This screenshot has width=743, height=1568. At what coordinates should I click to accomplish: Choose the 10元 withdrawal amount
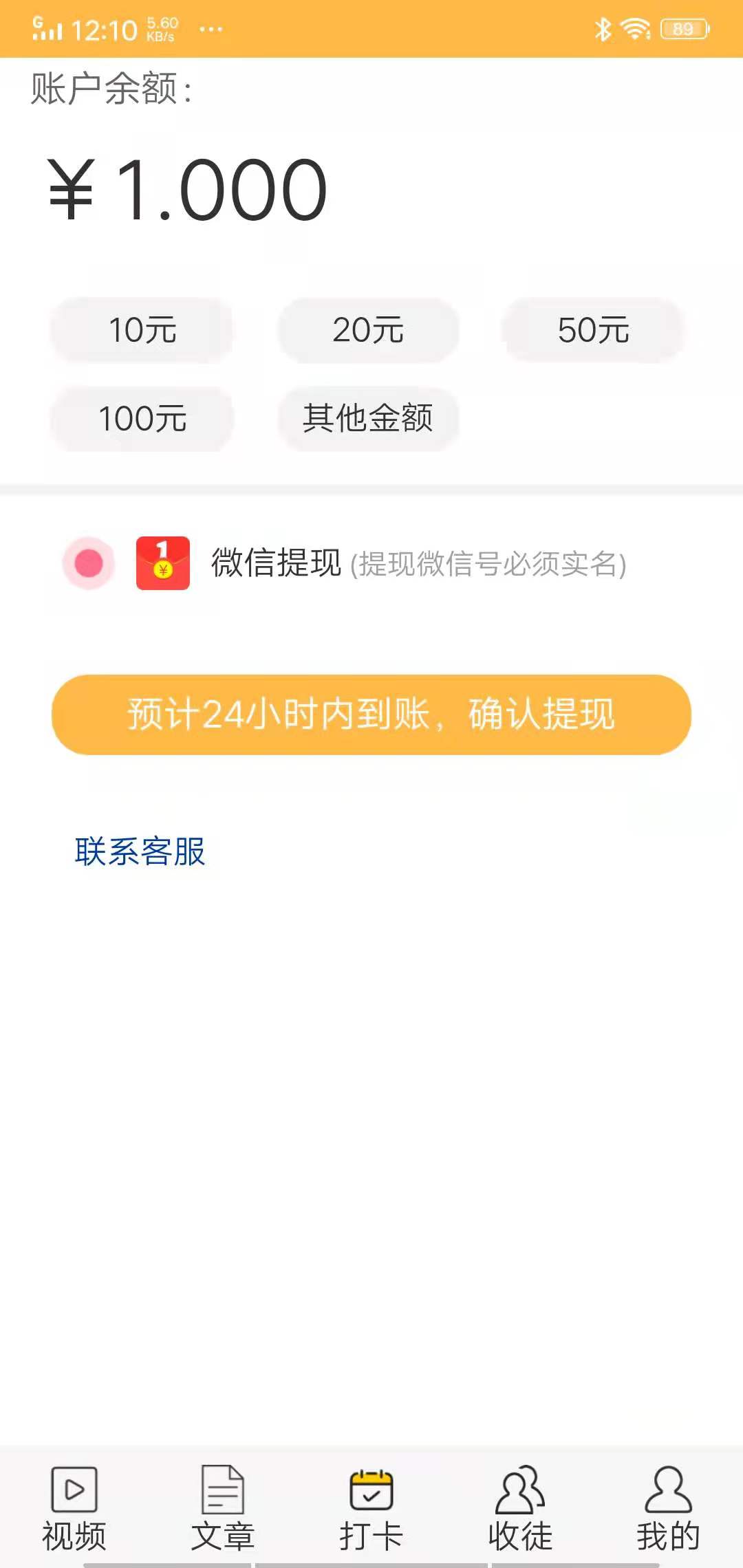(x=142, y=330)
